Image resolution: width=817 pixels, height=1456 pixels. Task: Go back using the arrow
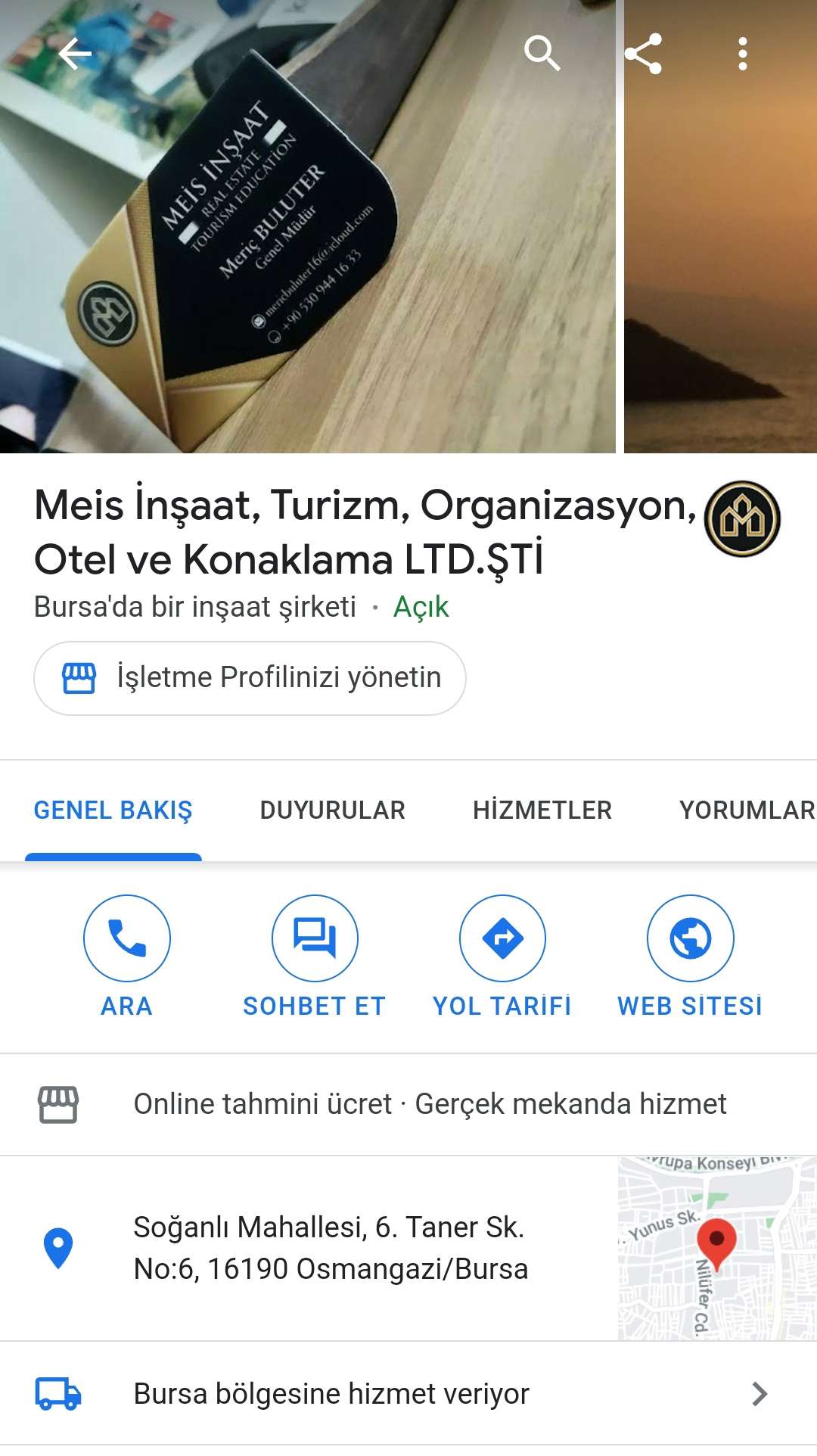[x=75, y=54]
